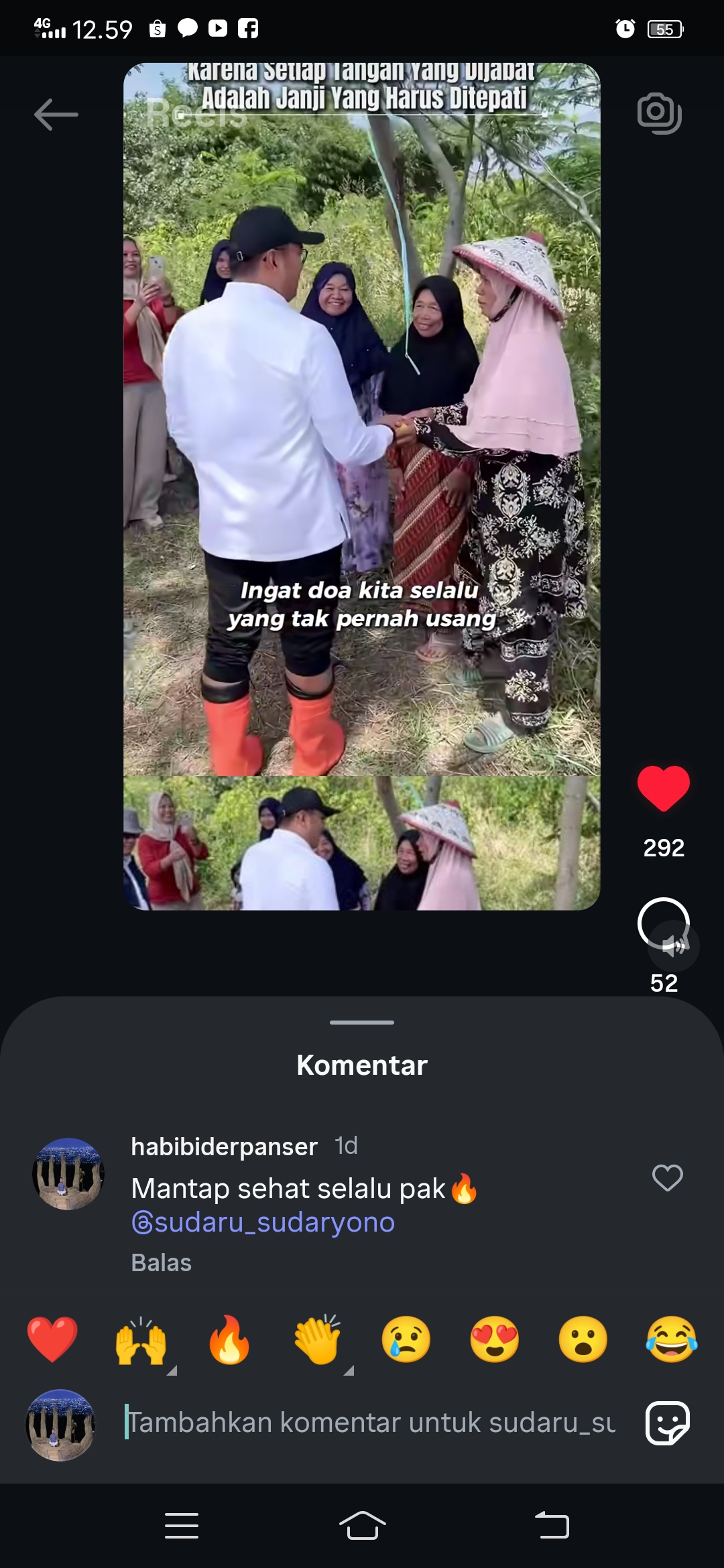Insert the laughing tears emoji
Image resolution: width=724 pixels, height=1568 pixels.
coord(672,1340)
